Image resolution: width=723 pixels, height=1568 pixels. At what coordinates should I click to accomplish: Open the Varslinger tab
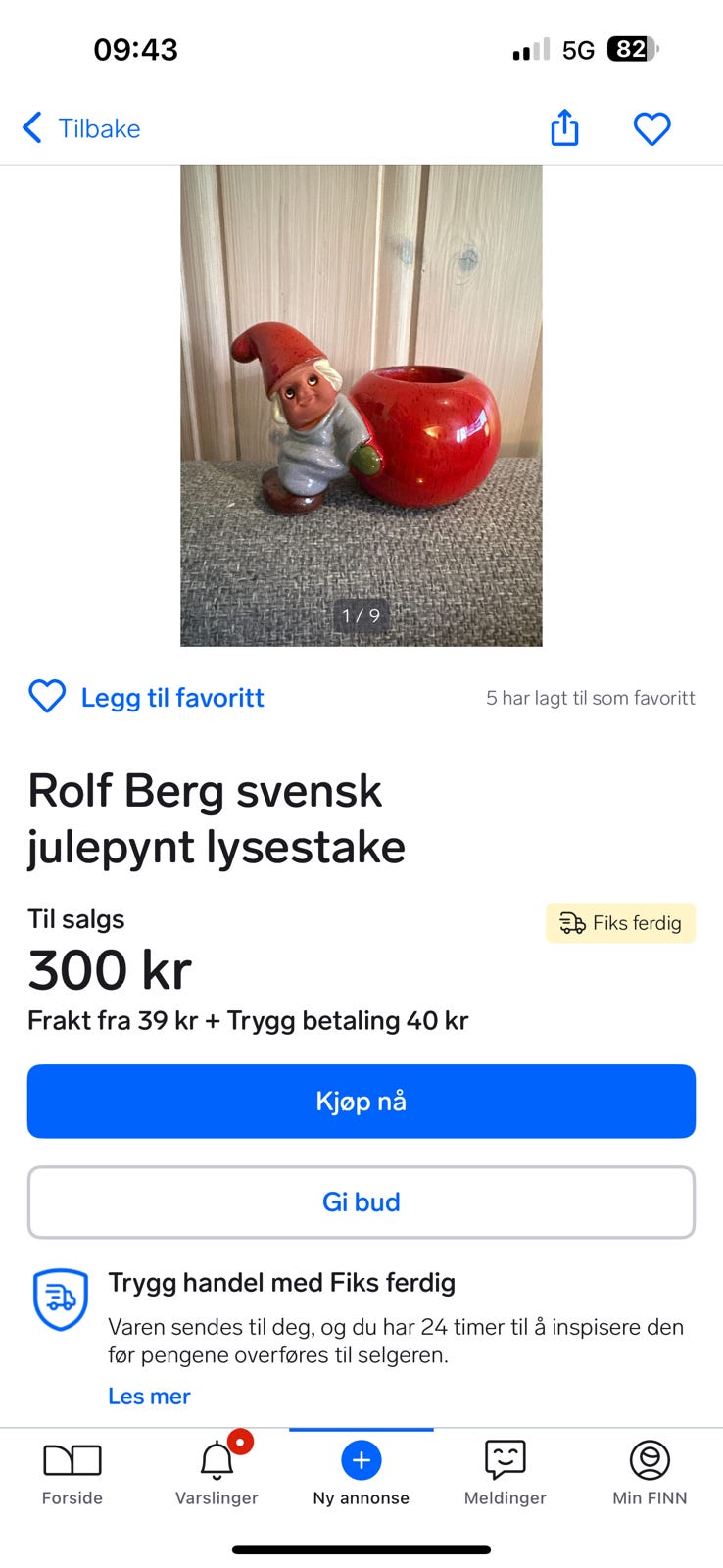coord(217,1473)
